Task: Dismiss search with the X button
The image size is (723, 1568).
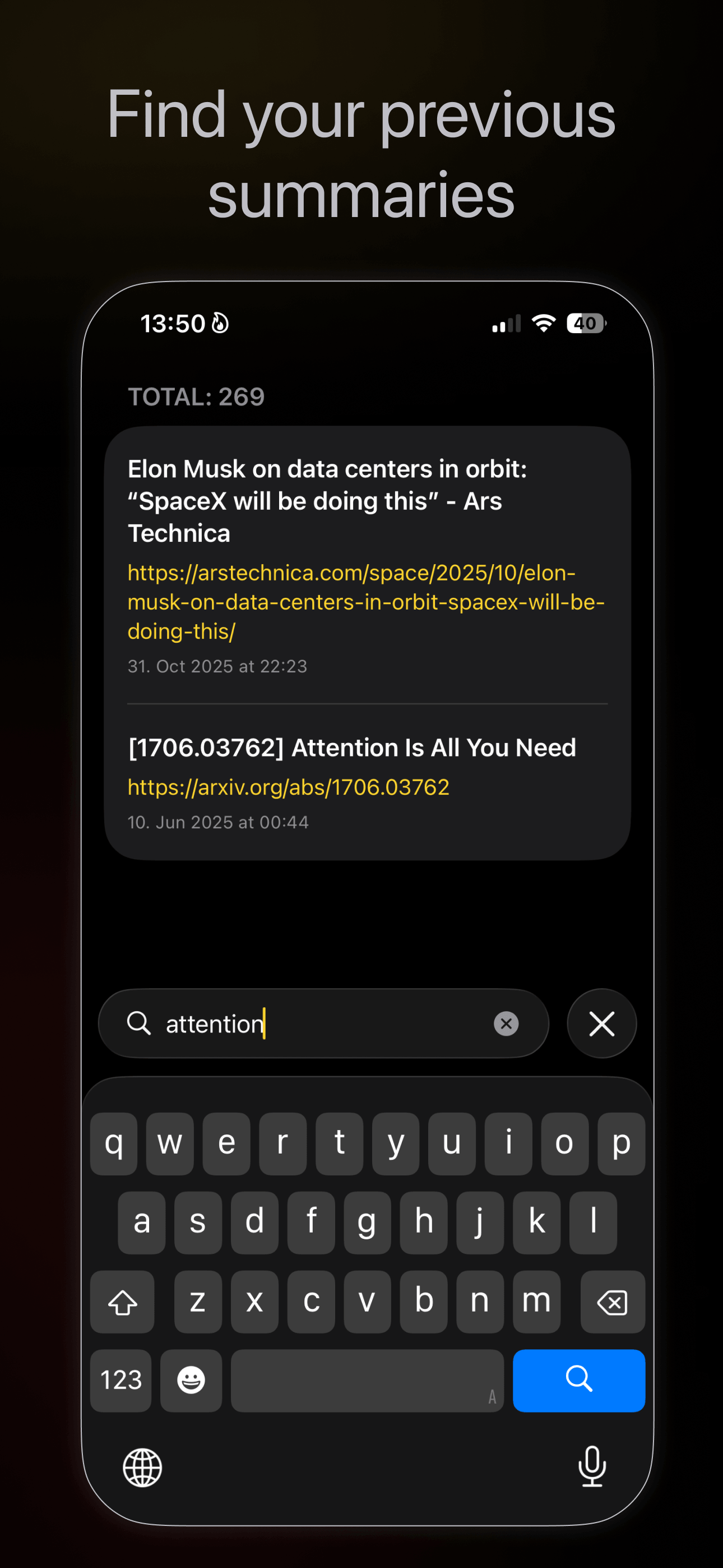Action: click(601, 1024)
